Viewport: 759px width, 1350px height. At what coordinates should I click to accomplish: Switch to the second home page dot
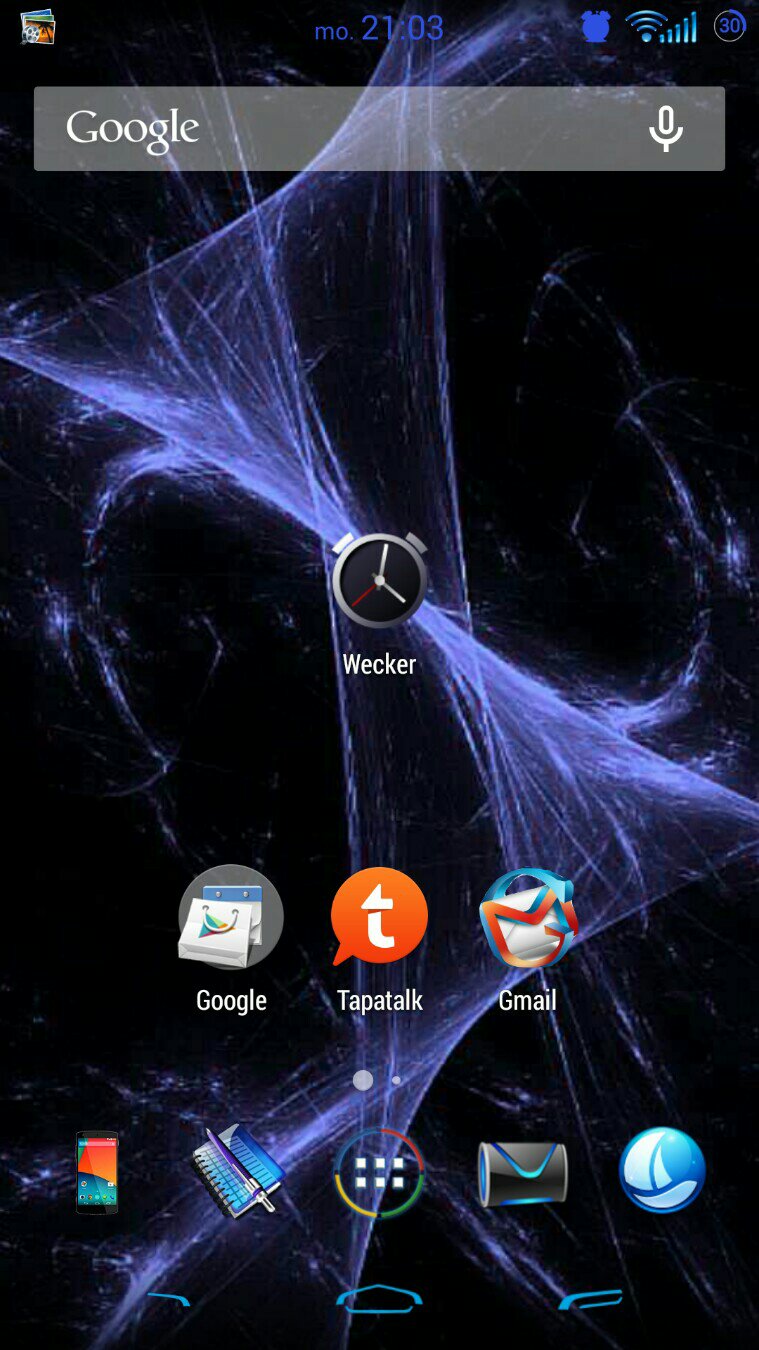(x=397, y=1080)
